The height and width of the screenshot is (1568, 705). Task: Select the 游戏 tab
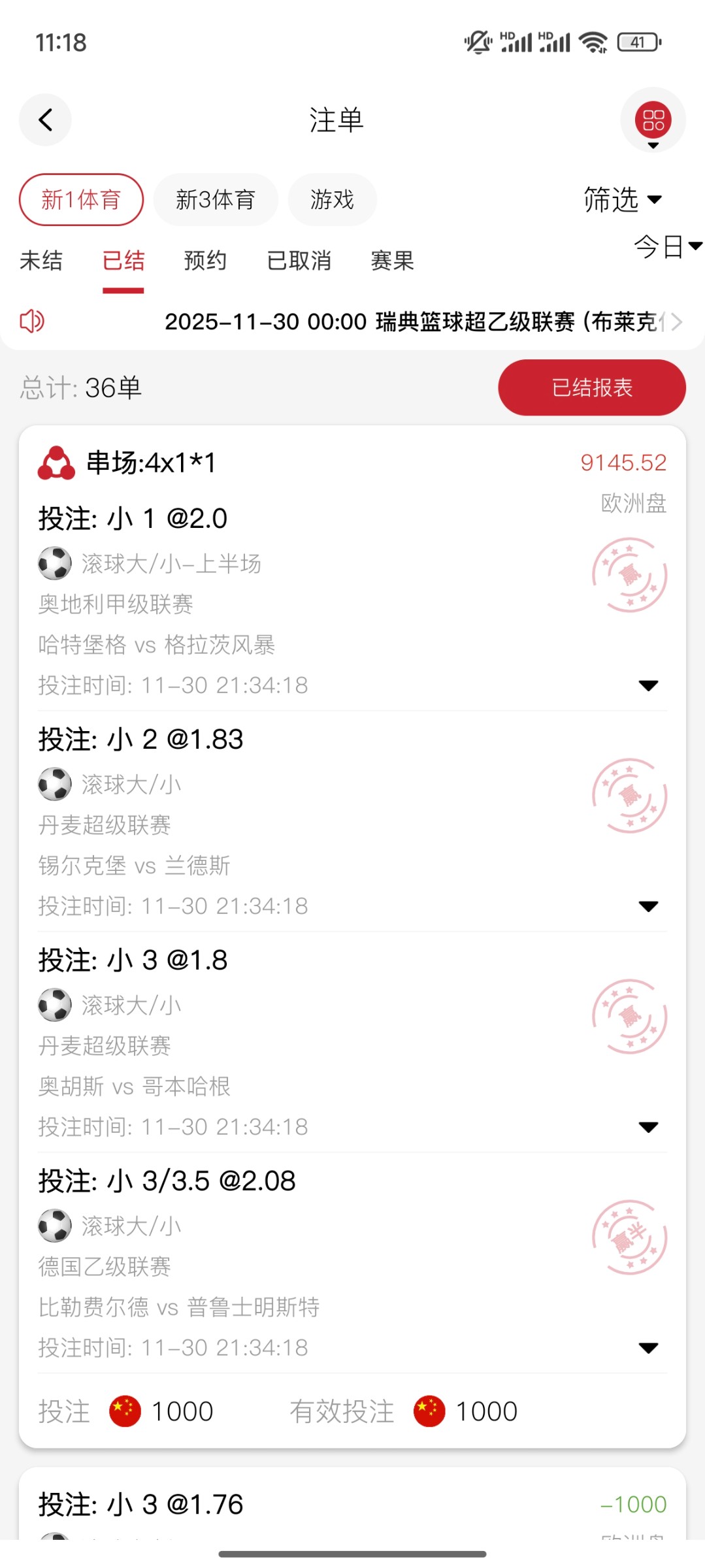332,200
